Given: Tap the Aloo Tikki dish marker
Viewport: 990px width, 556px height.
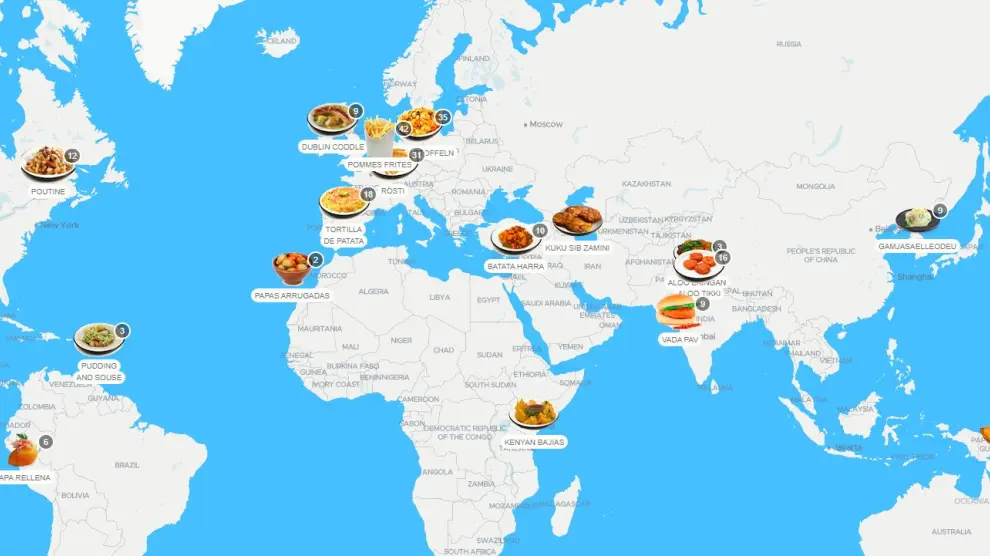Looking at the screenshot, I should coord(698,265).
